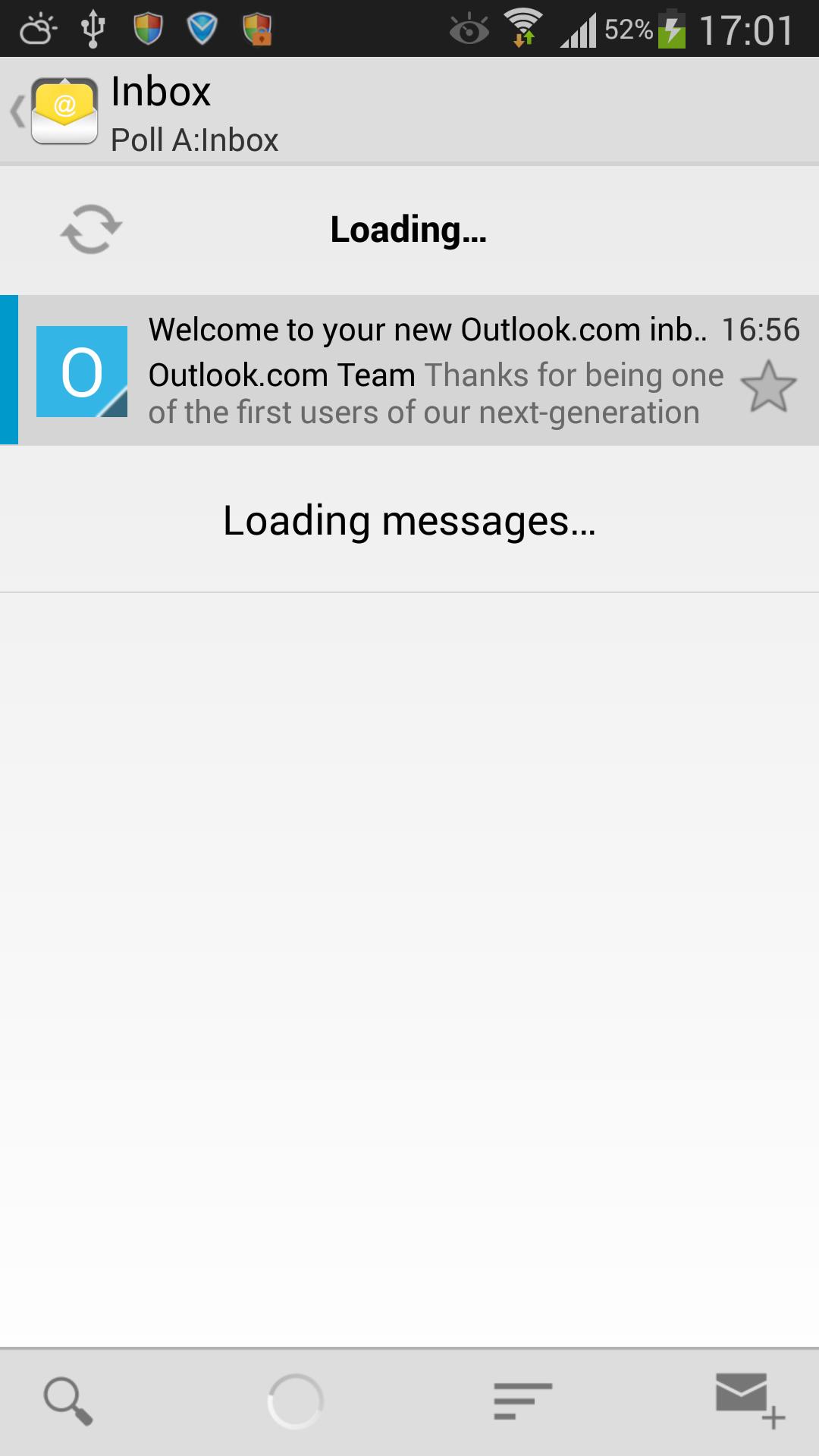Compose a new email
This screenshot has height=1456, width=819.
click(749, 1401)
